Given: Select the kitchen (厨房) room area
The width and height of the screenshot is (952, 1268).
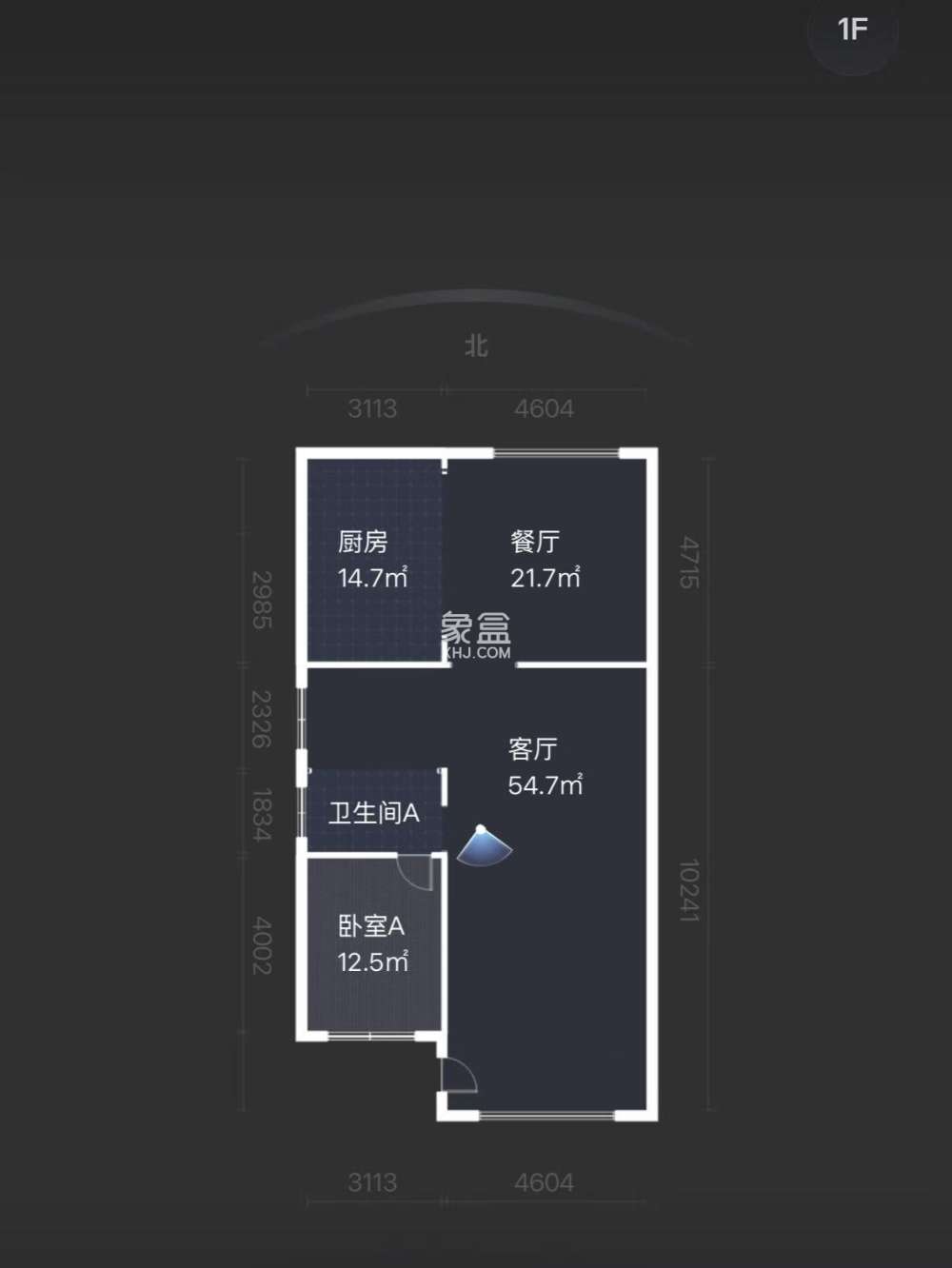Looking at the screenshot, I should (371, 562).
